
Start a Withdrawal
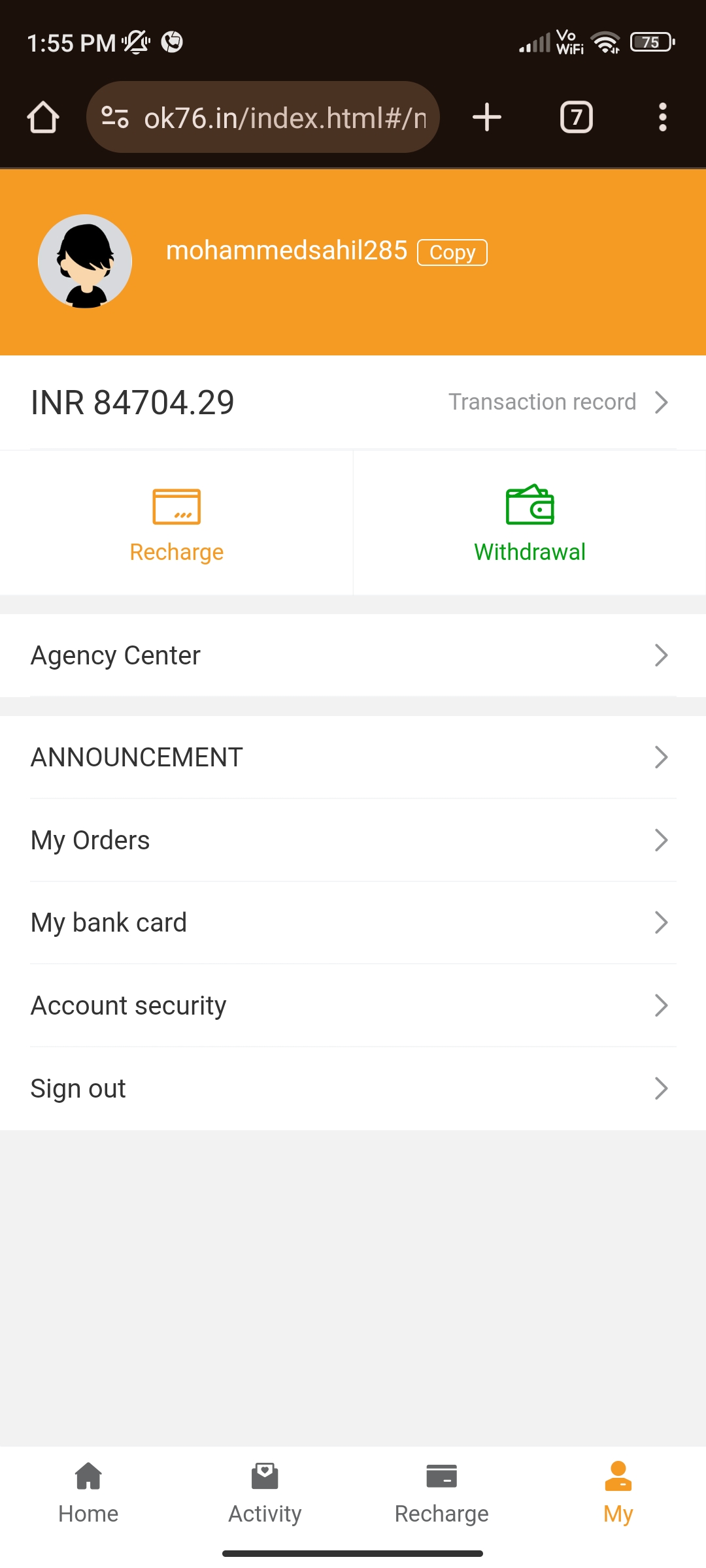click(529, 524)
